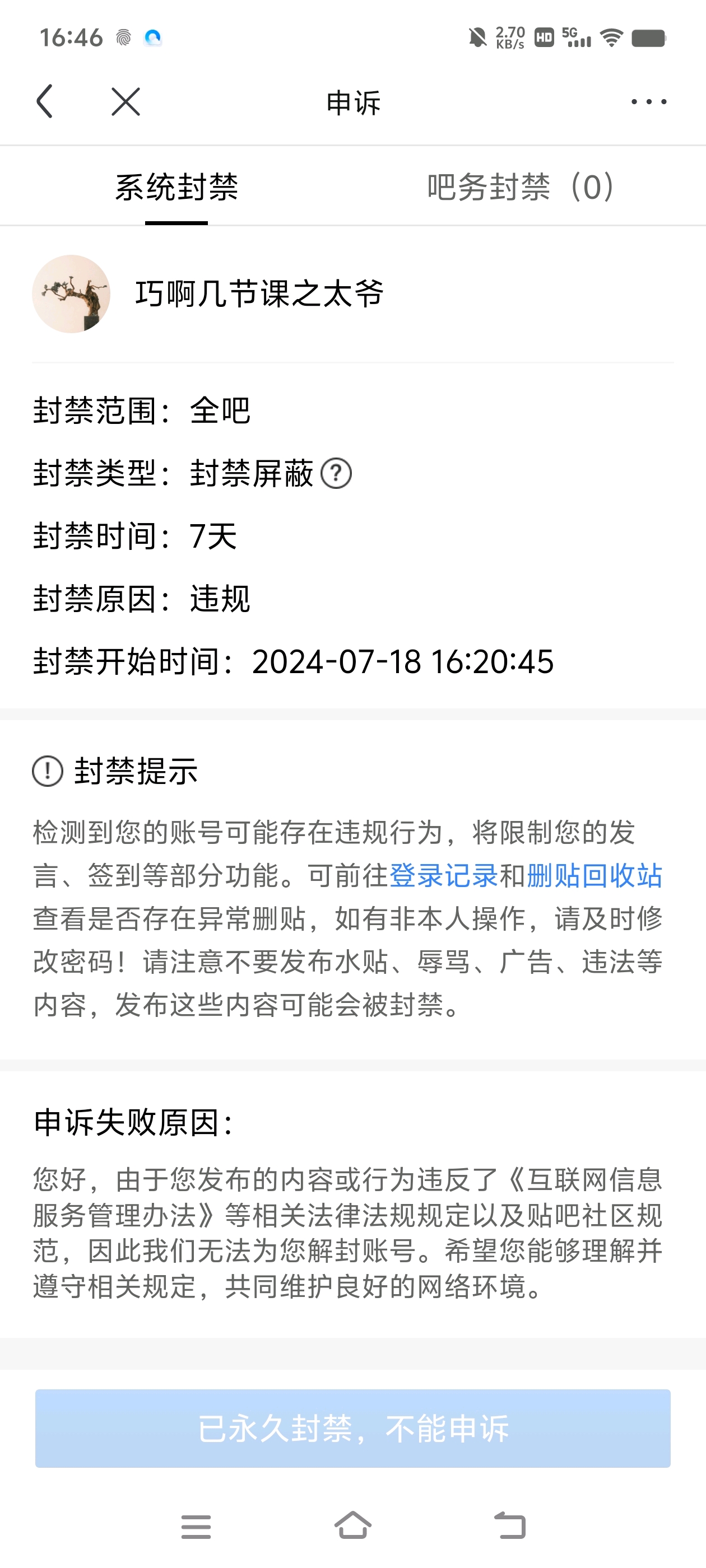
Task: Select the 系统封禁 tab
Action: pos(176,187)
